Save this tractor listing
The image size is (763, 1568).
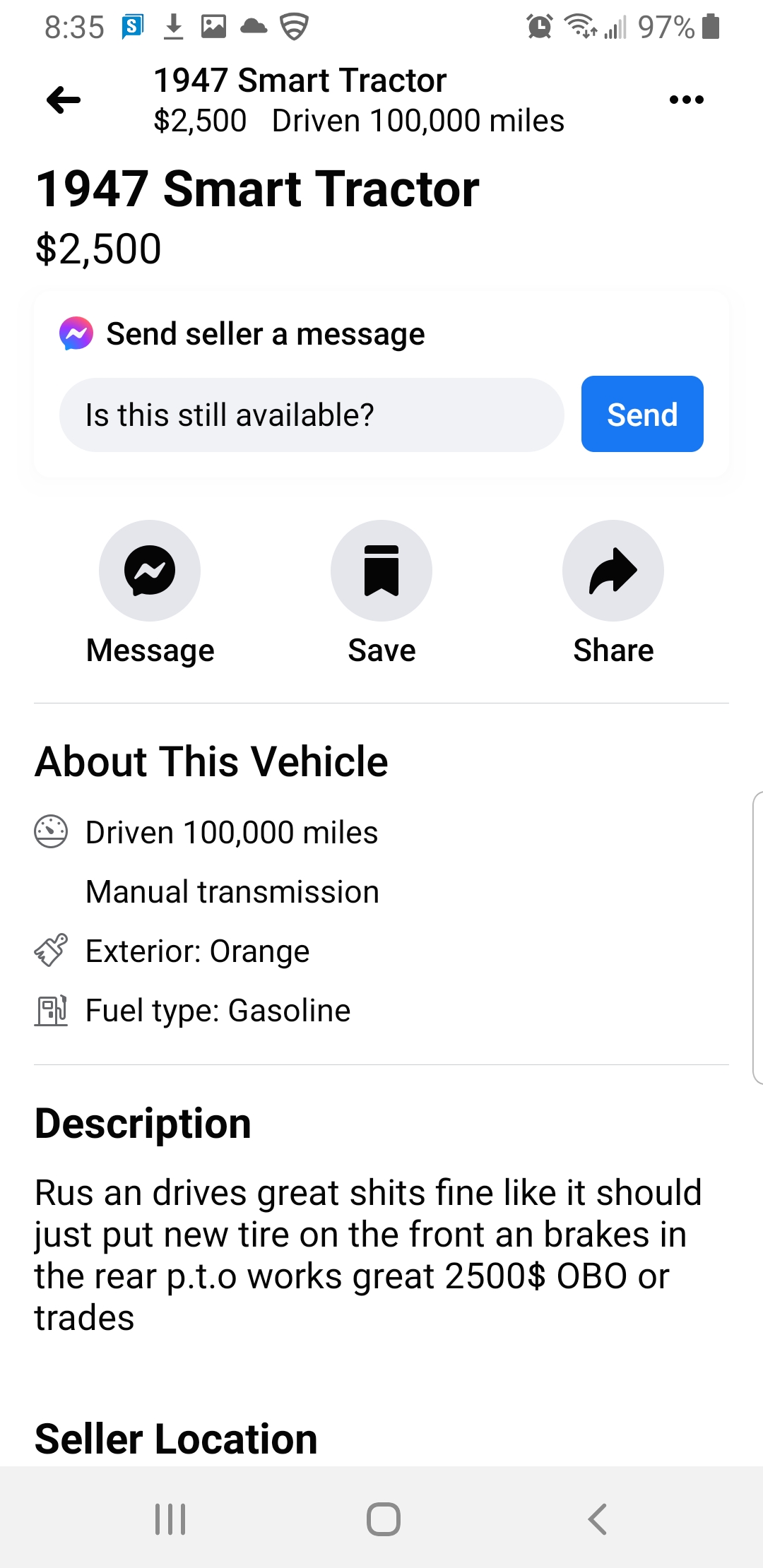381,571
